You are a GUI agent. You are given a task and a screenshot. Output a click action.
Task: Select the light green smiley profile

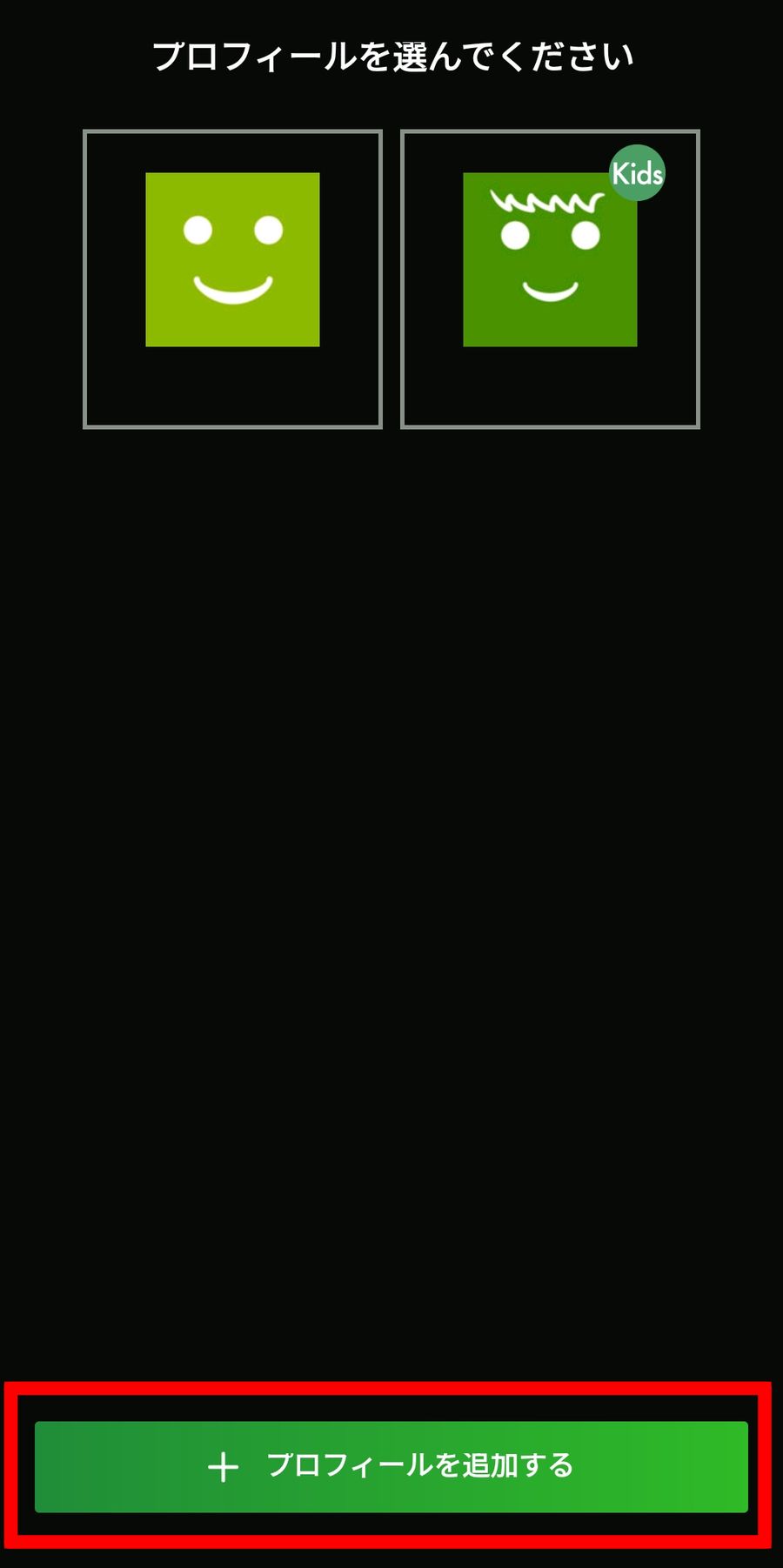pyautogui.click(x=232, y=278)
